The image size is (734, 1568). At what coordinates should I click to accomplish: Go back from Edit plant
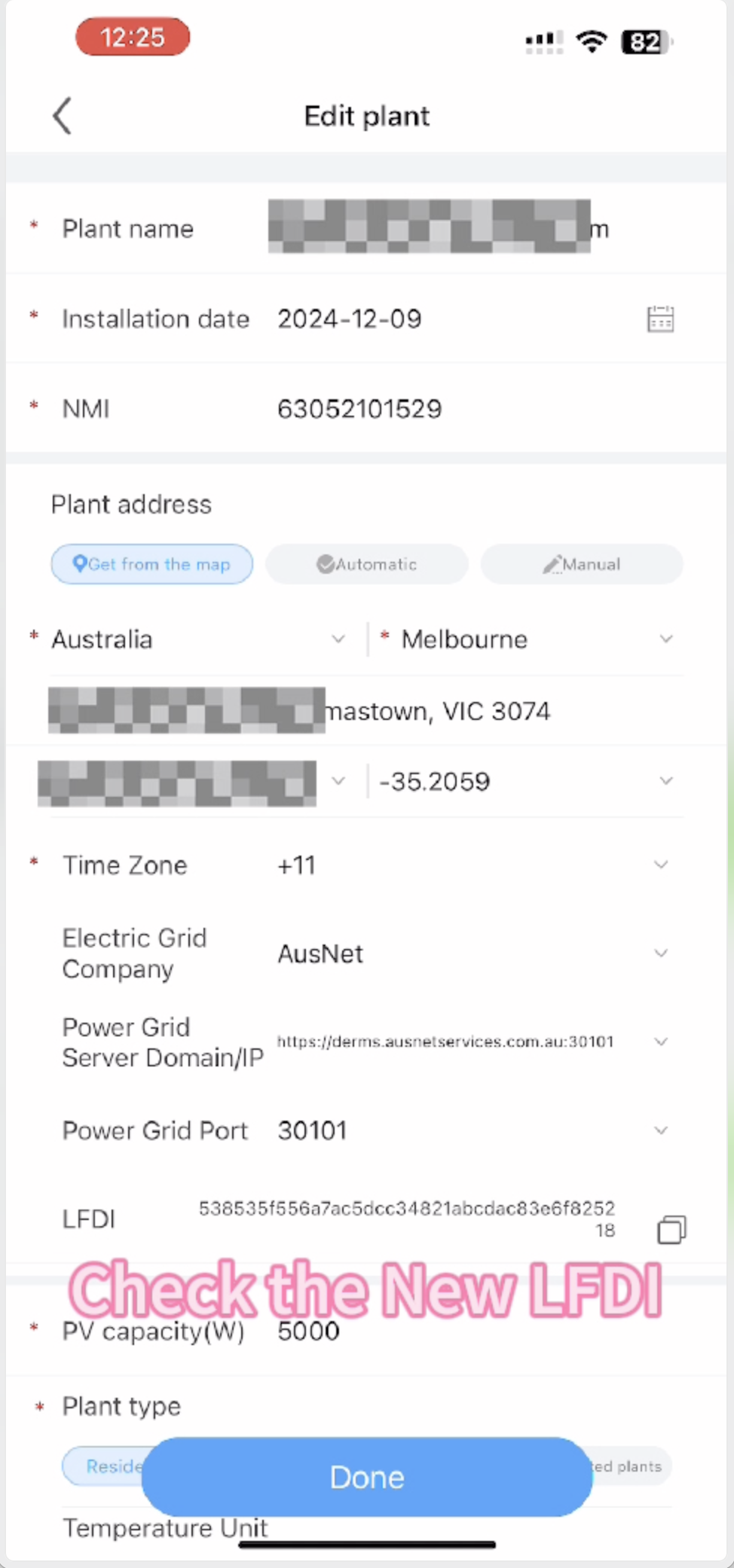(x=63, y=116)
